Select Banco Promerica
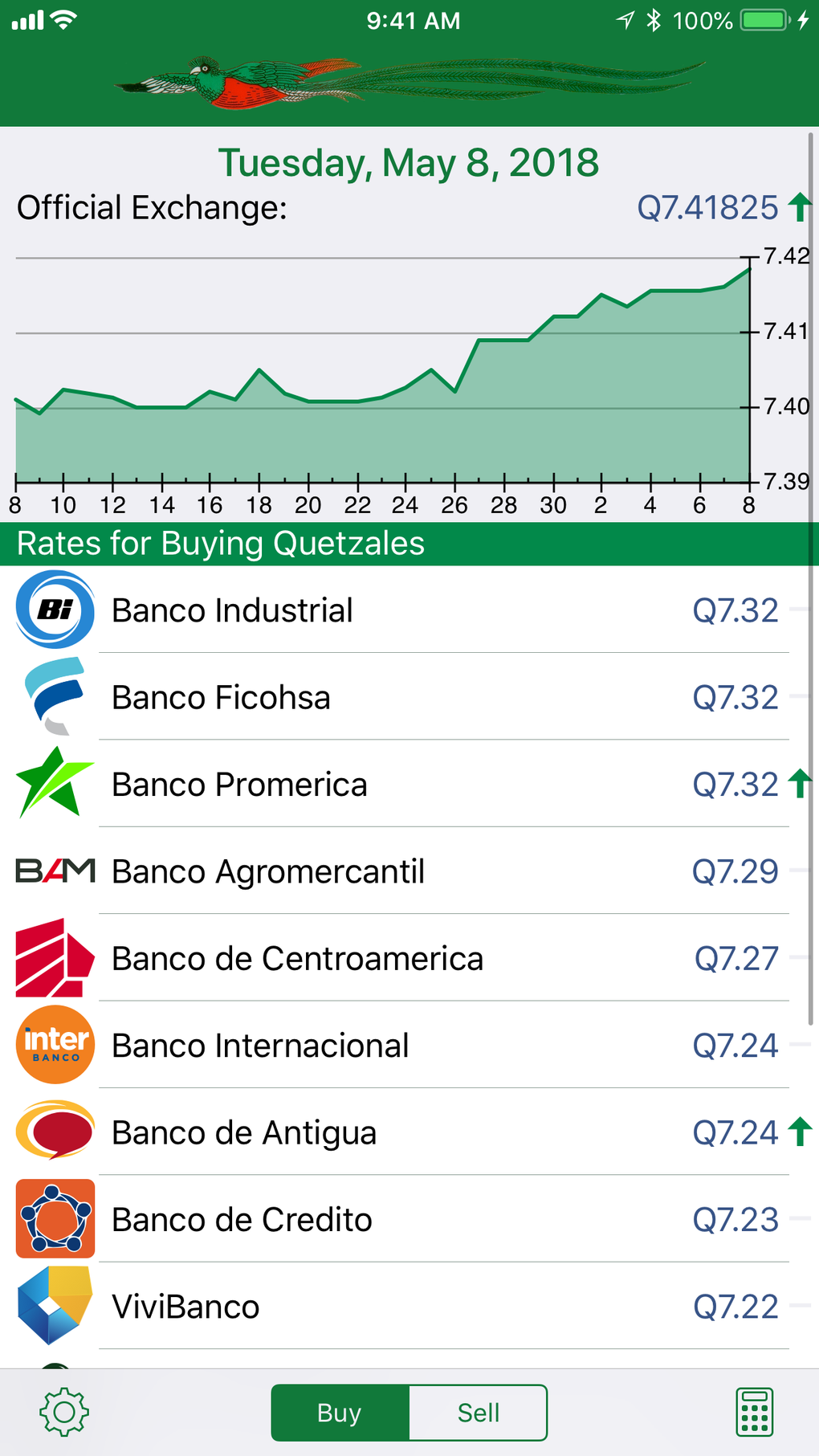 (x=401, y=785)
